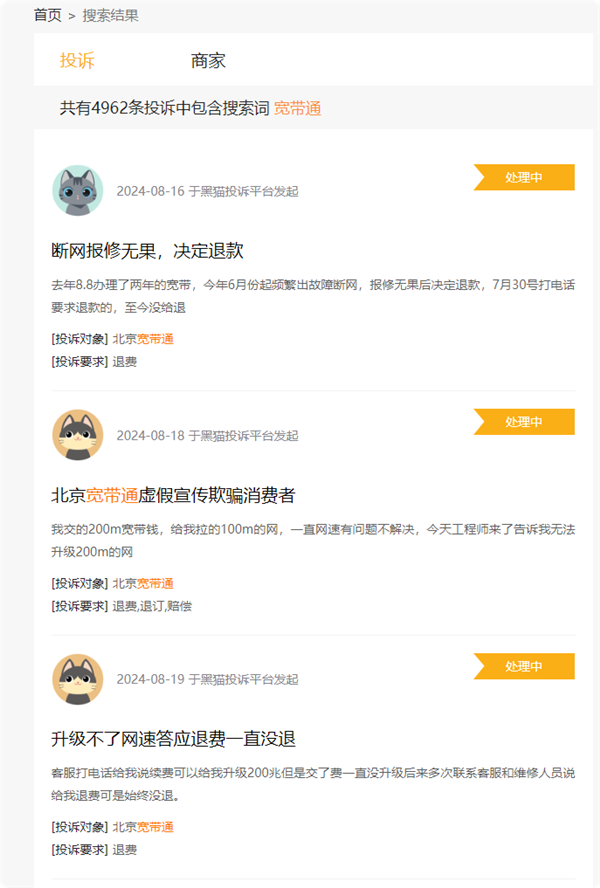600x888 pixels.
Task: Open the complaint 北京宽带通虚假宣传欺骗消费者
Action: click(173, 495)
